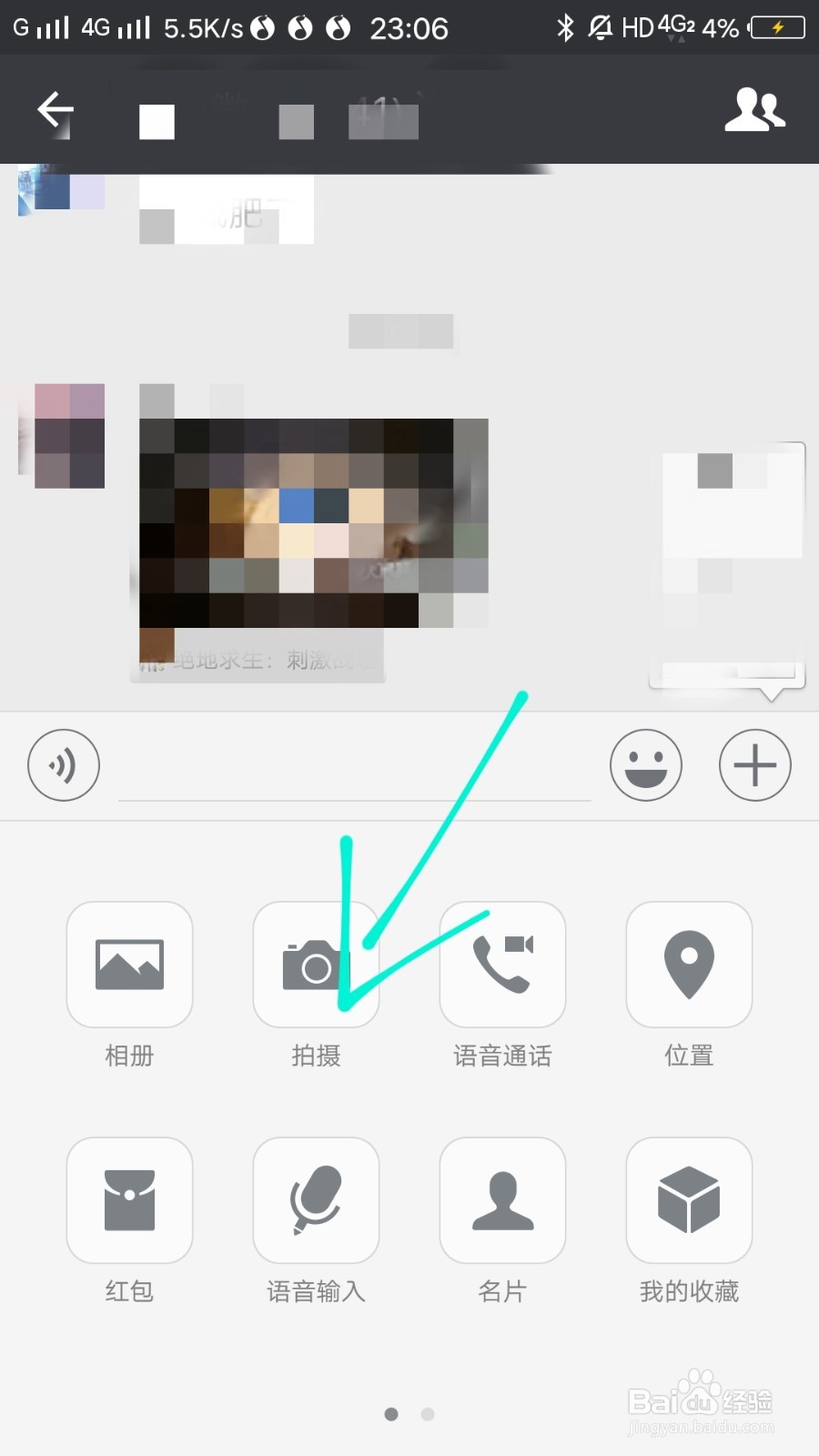Share your 位置 location
The height and width of the screenshot is (1456, 819).
tap(689, 965)
